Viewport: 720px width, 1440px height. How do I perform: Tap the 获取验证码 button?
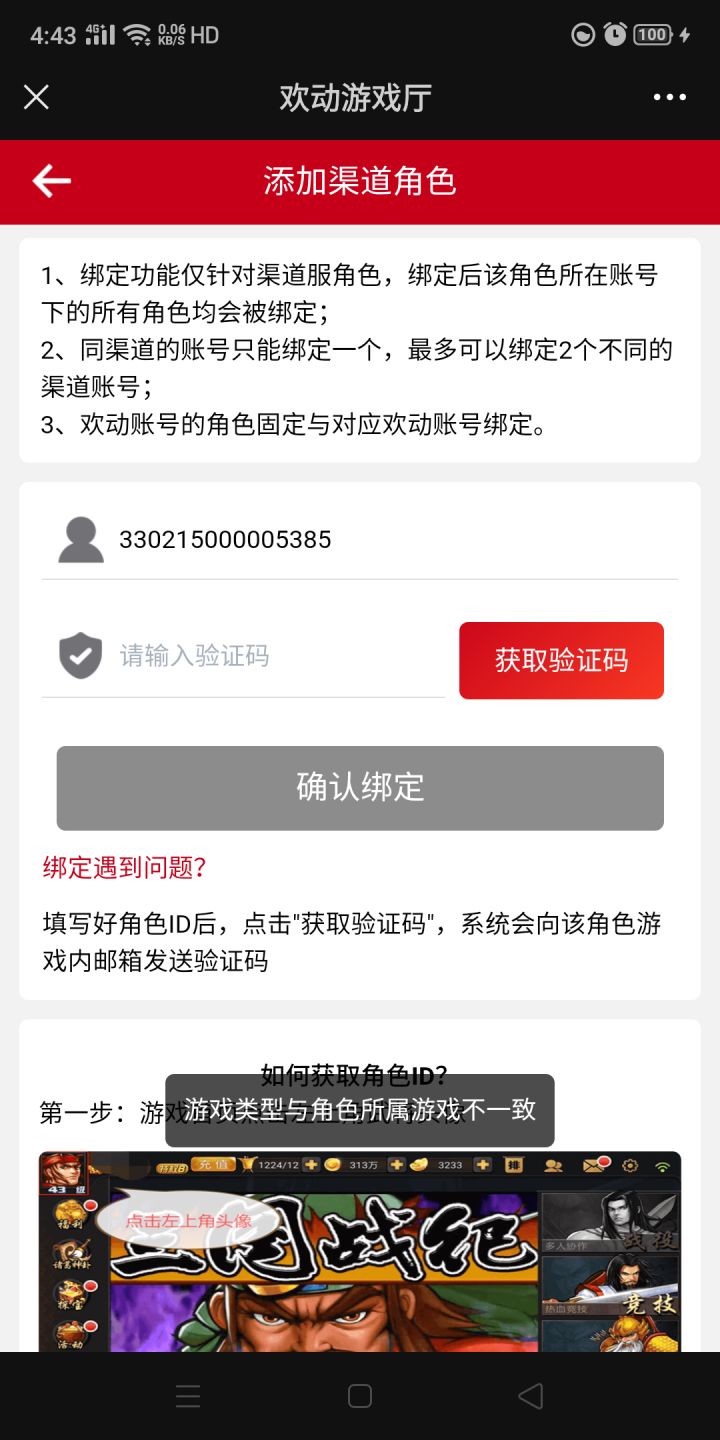[x=561, y=660]
